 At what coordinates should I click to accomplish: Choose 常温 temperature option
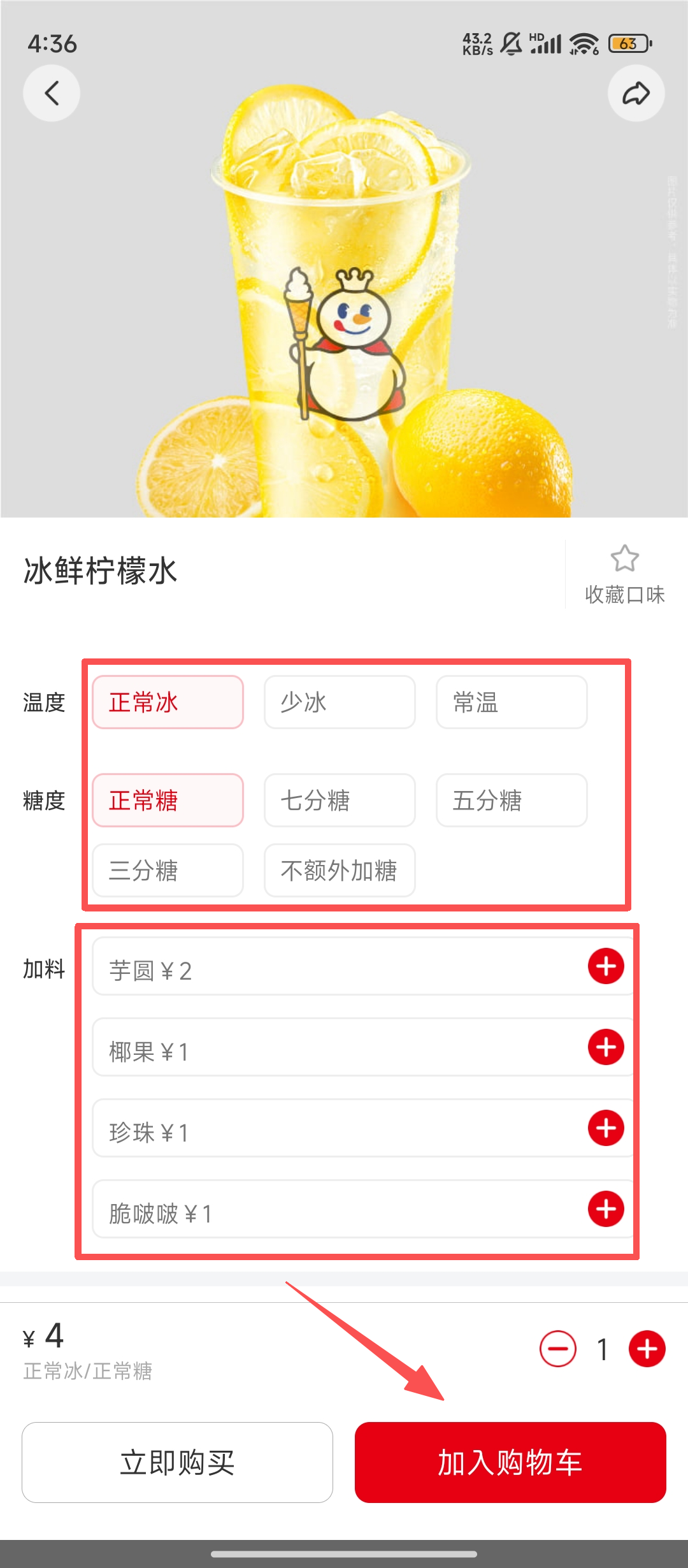(x=512, y=702)
